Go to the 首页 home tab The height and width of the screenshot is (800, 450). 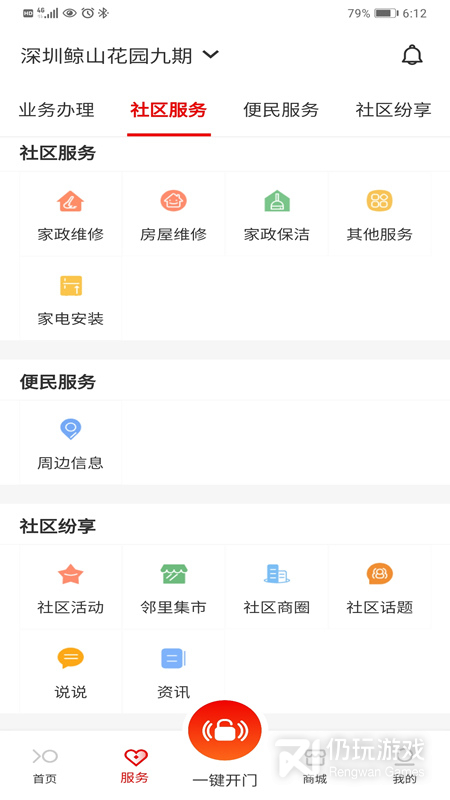point(45,765)
